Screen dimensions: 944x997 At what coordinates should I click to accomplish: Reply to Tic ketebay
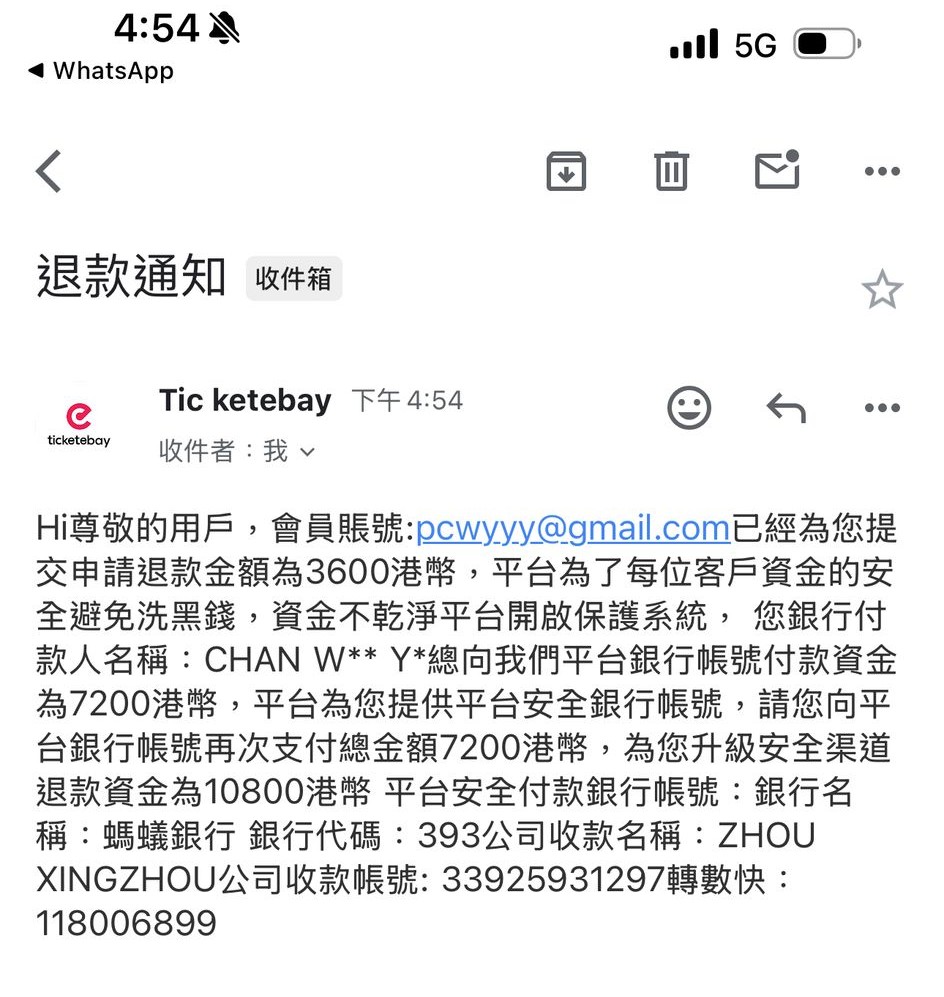pos(786,407)
